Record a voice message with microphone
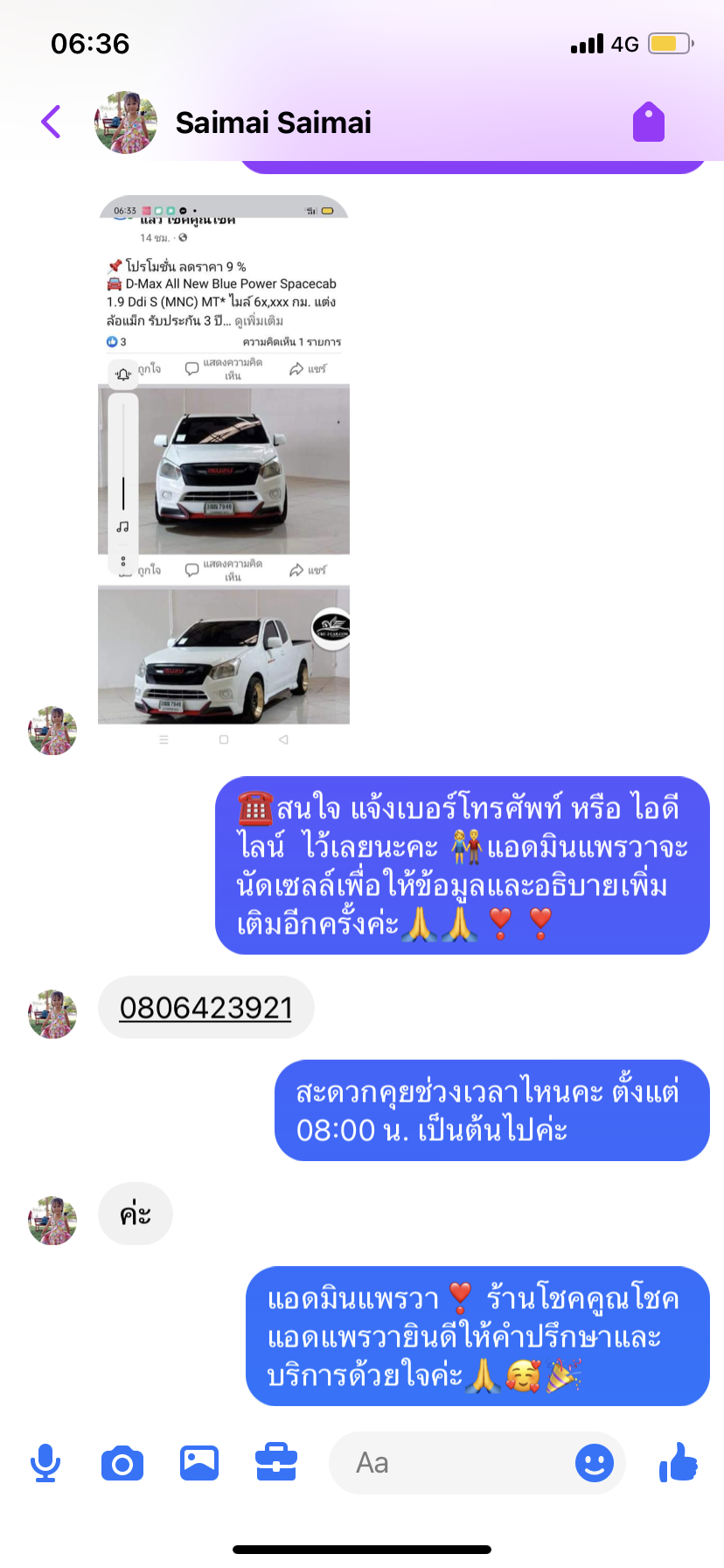This screenshot has height=1568, width=724. (x=45, y=1463)
